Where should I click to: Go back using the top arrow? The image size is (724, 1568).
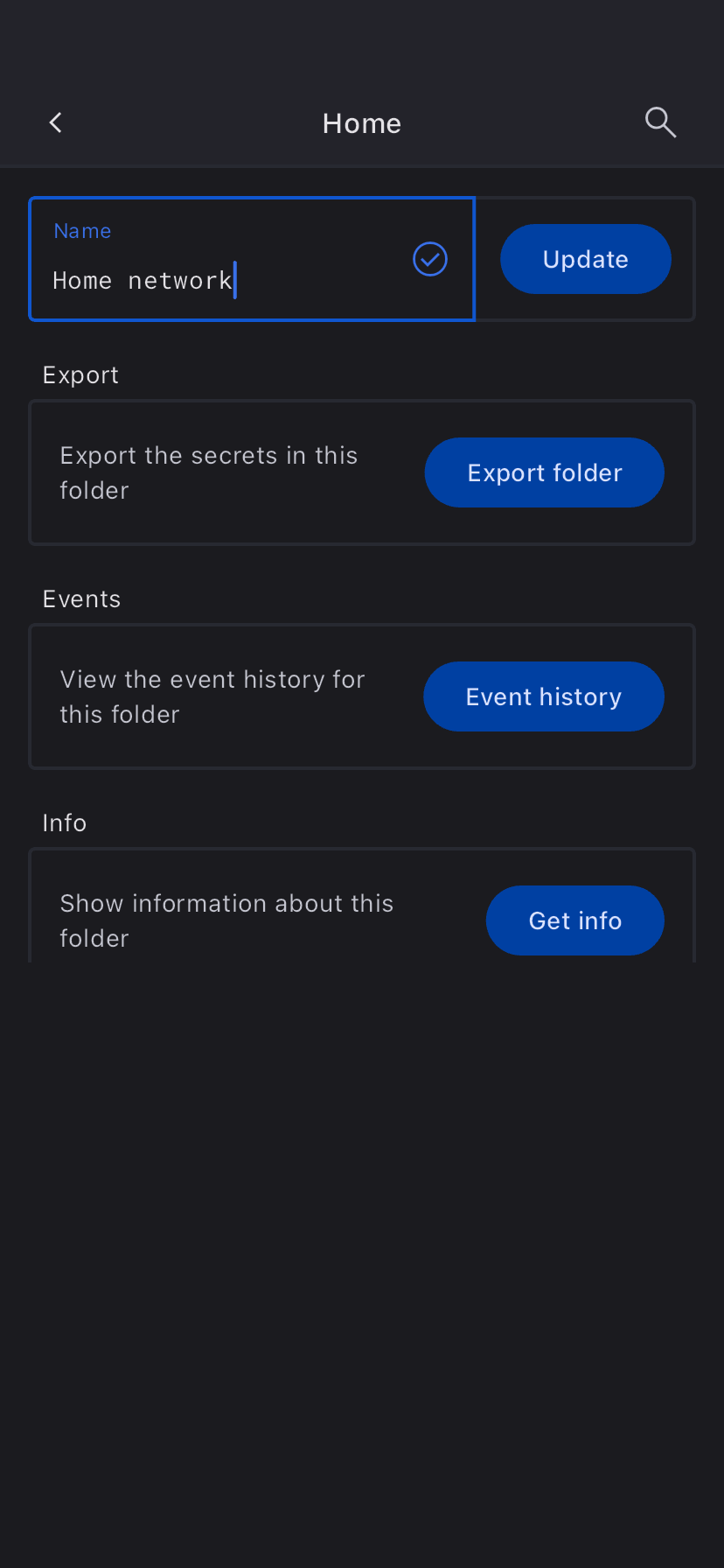[56, 122]
